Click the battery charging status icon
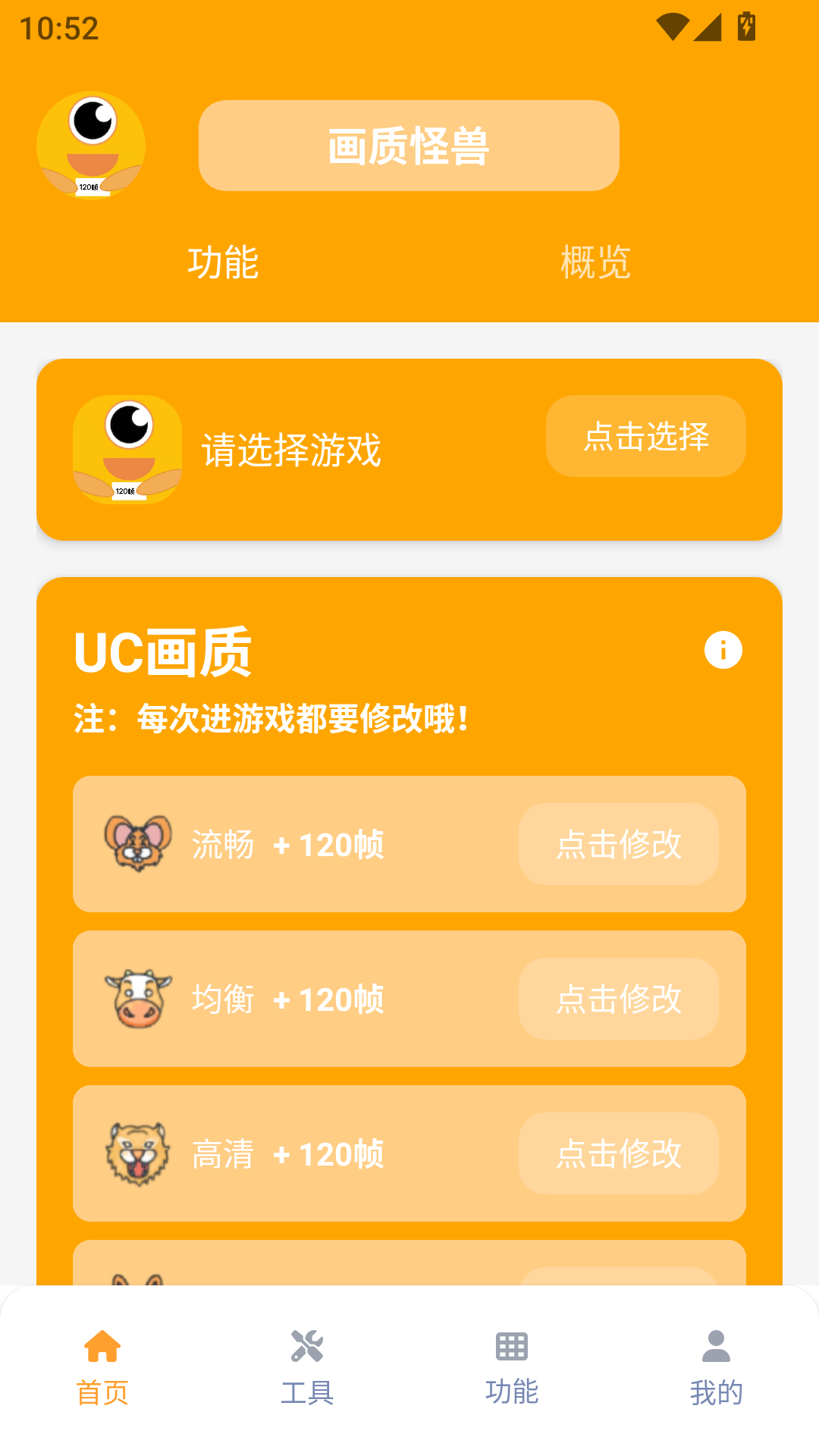Image resolution: width=819 pixels, height=1456 pixels. click(x=745, y=25)
